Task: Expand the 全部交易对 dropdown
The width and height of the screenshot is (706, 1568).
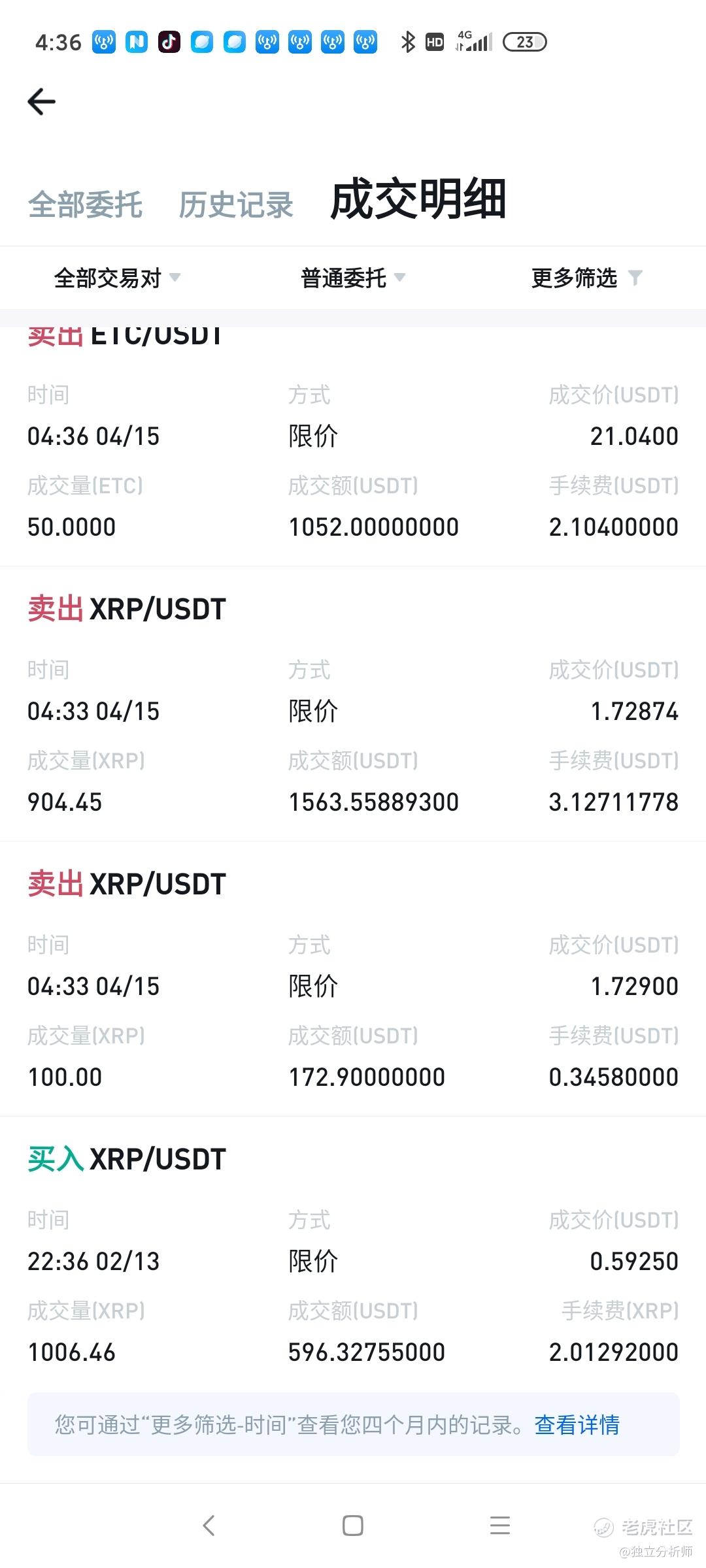Action: [117, 278]
